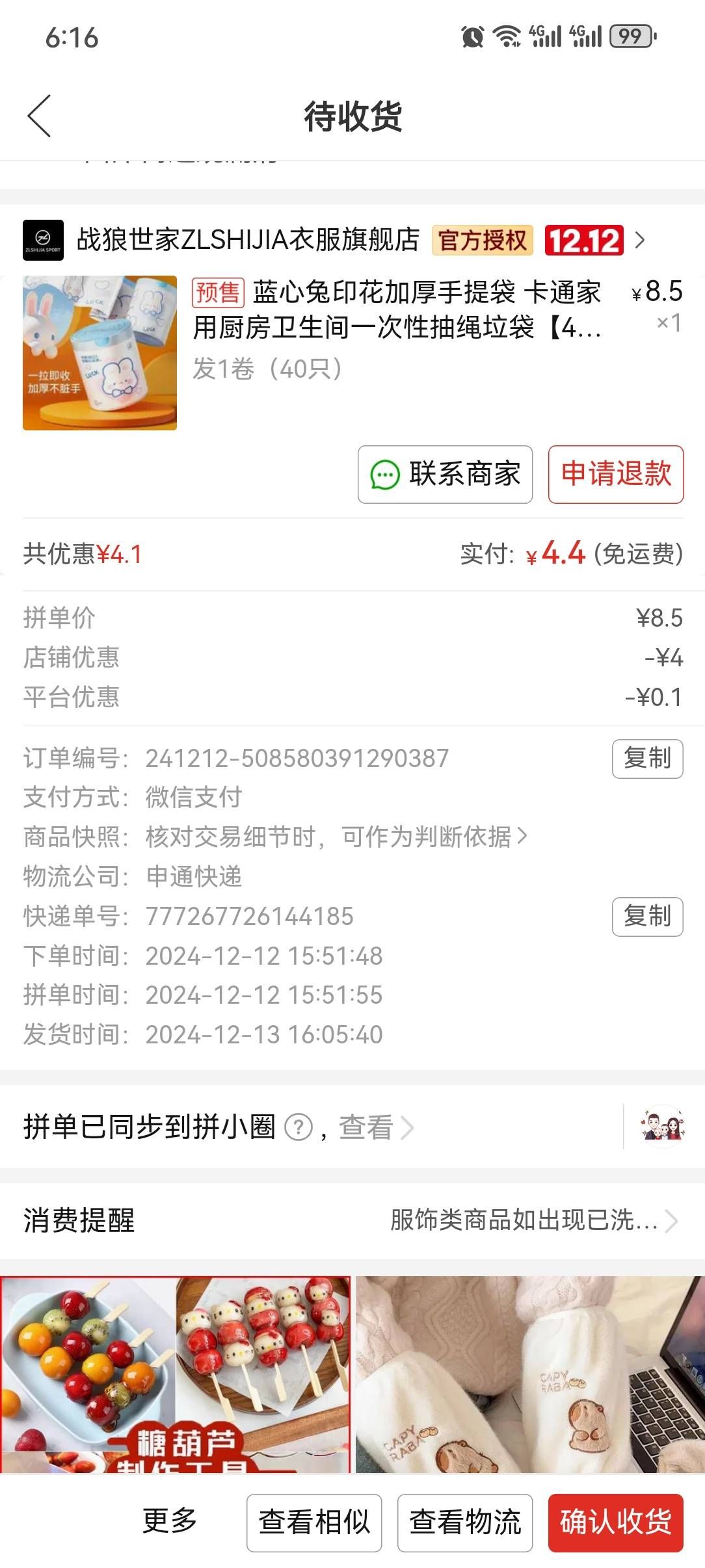Copy the 快递单号 tracking number
The height and width of the screenshot is (1568, 705).
pyautogui.click(x=646, y=916)
